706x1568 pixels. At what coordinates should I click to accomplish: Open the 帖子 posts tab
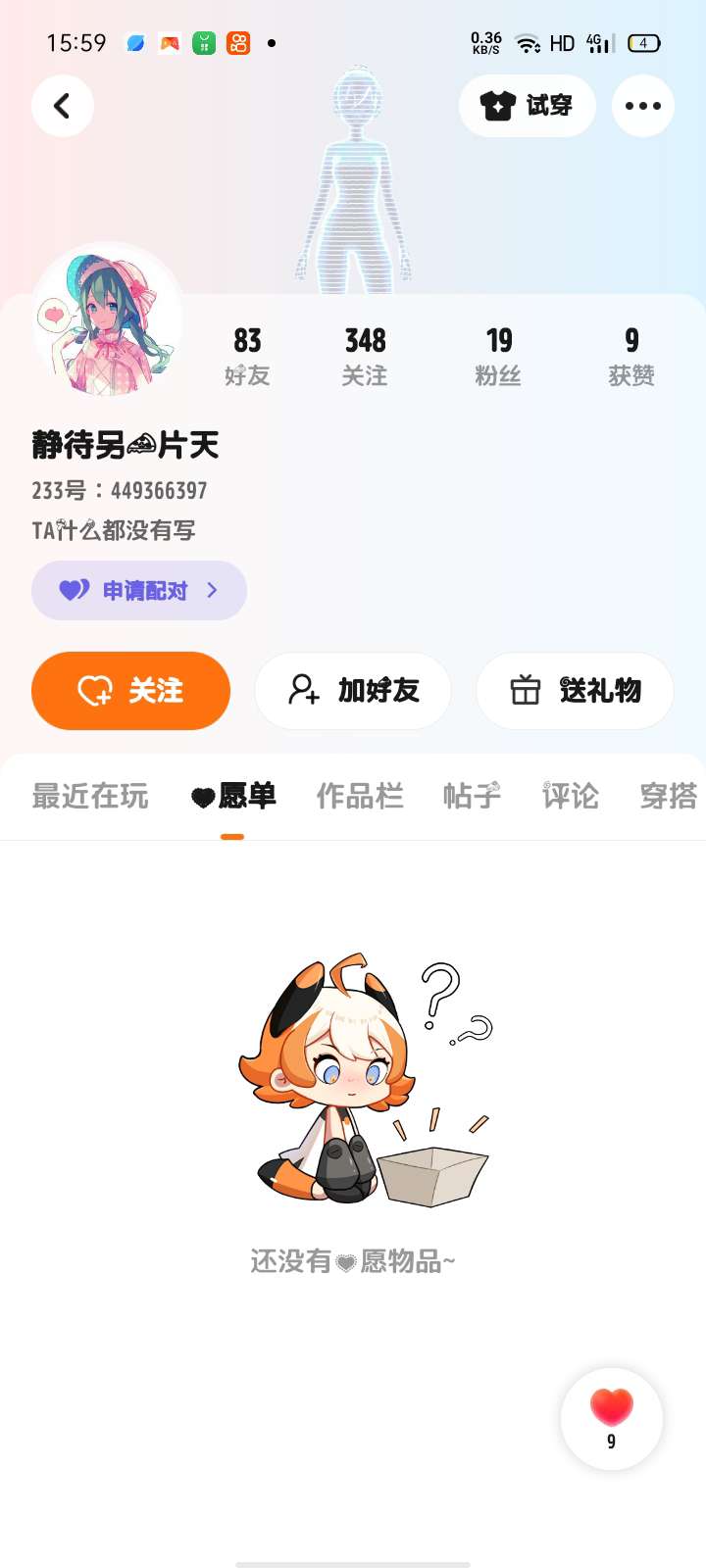(x=472, y=796)
